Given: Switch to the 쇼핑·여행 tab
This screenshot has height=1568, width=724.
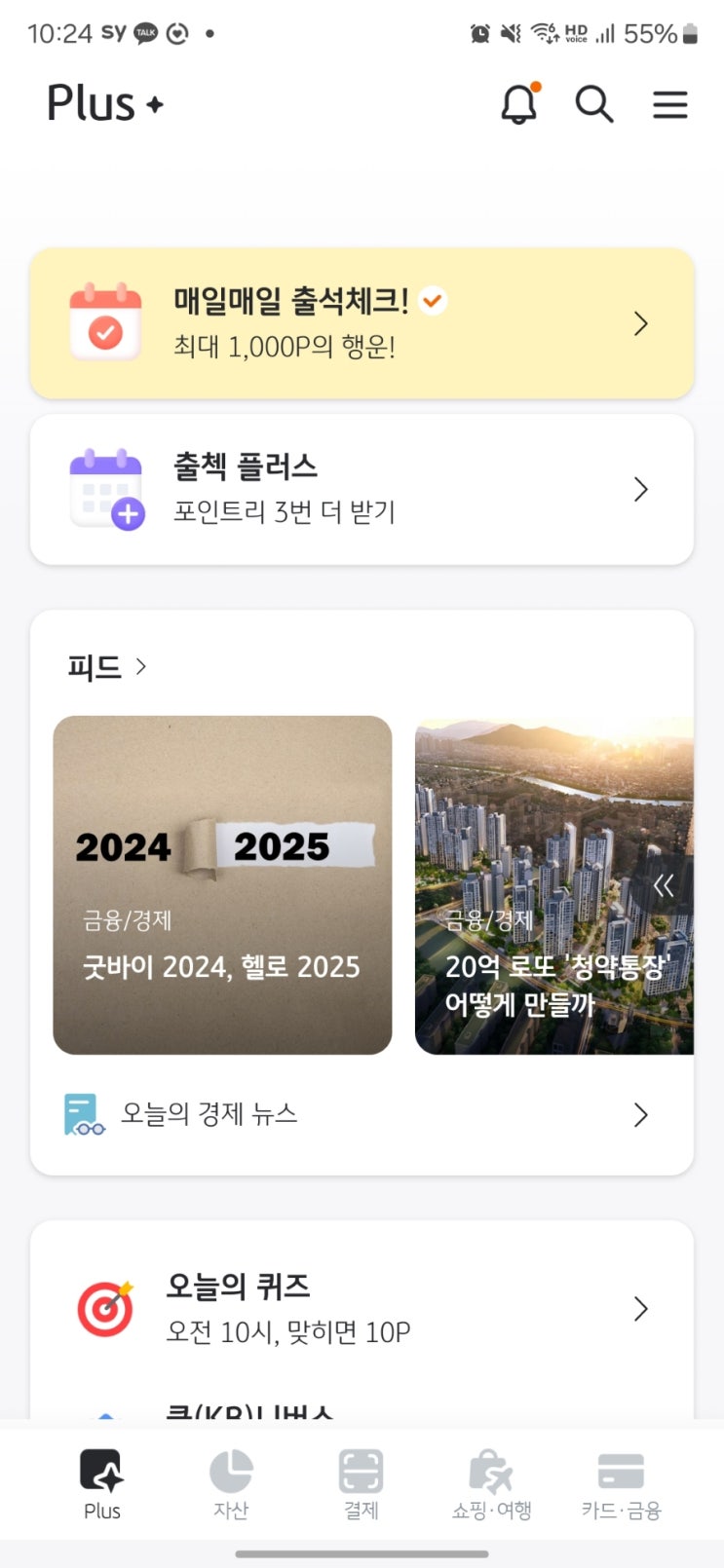Looking at the screenshot, I should 491,1484.
